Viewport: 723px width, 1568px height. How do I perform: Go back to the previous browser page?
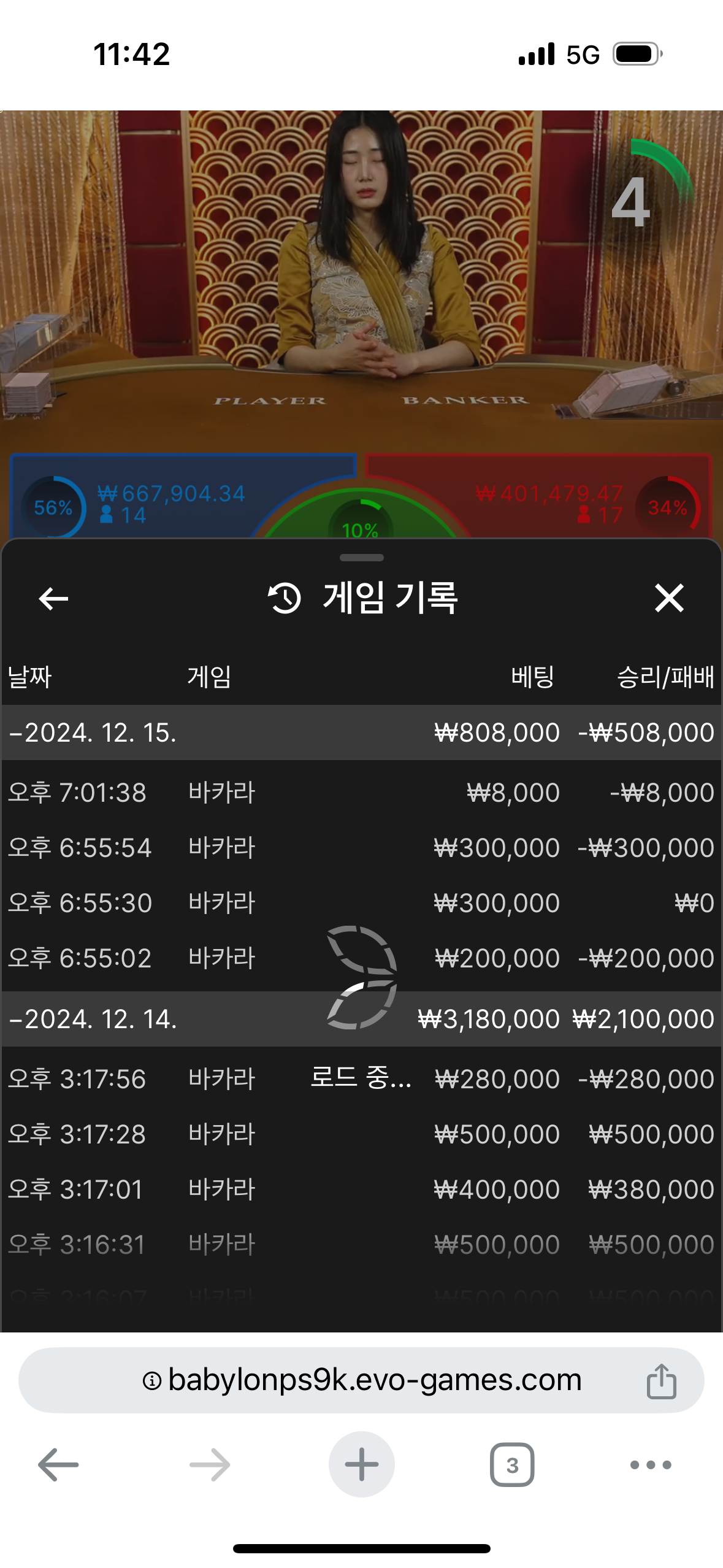58,1464
